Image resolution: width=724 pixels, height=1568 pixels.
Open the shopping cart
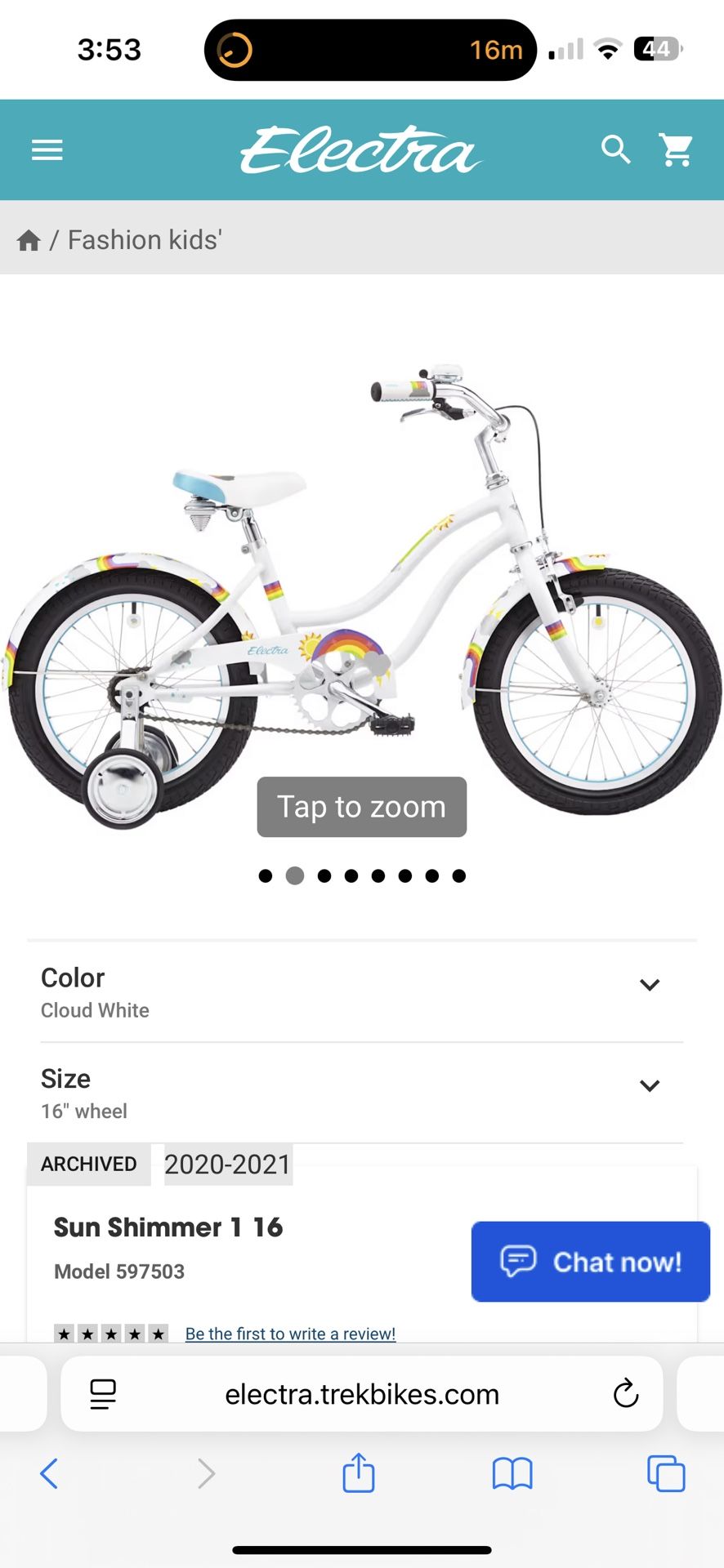(676, 149)
